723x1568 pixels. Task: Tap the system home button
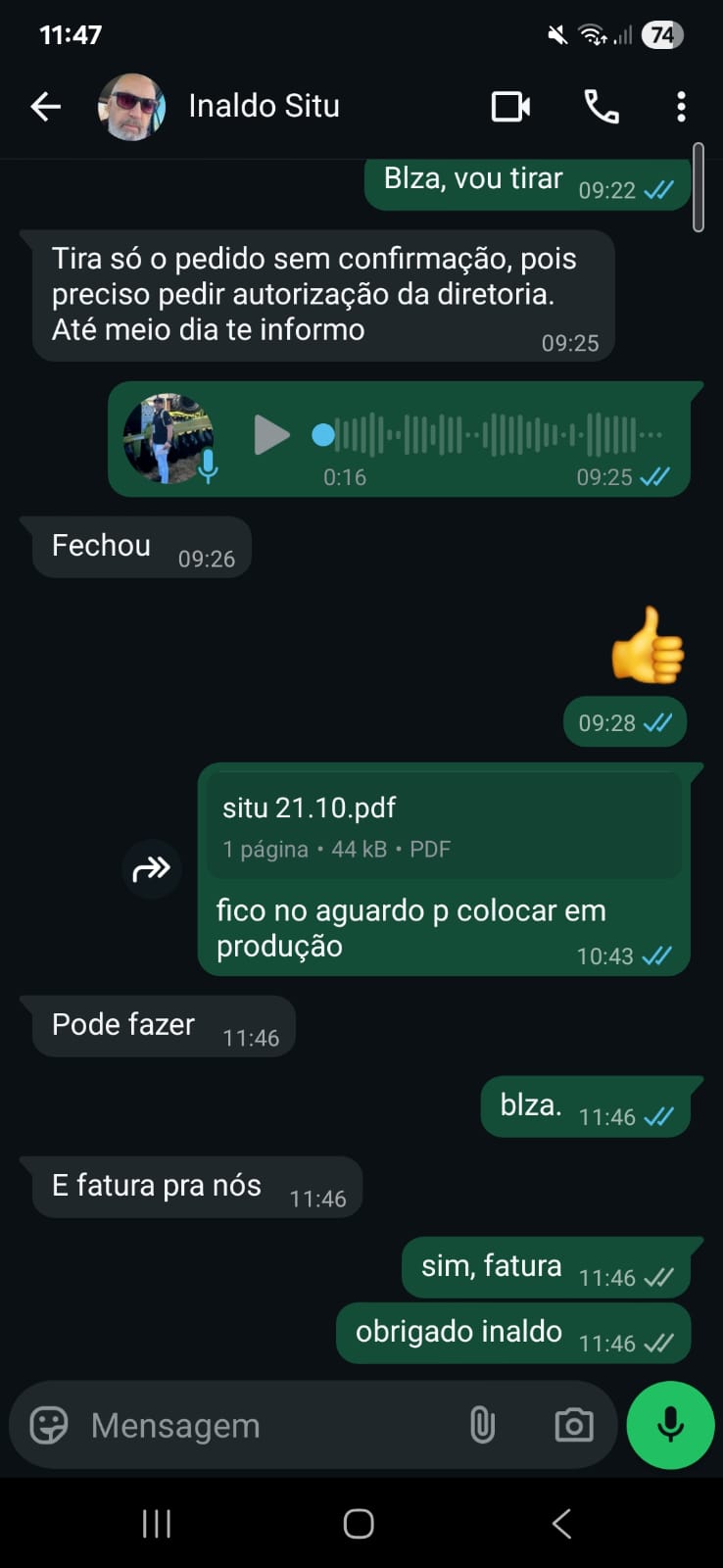(x=359, y=1524)
